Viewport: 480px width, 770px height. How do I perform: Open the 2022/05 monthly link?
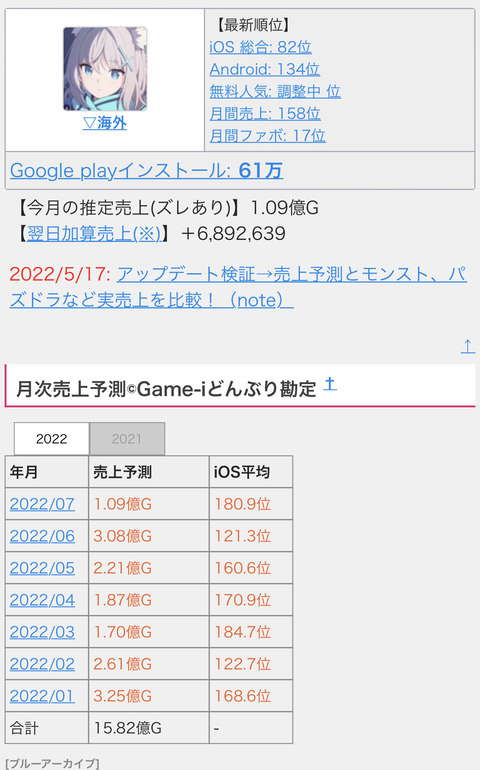42,568
